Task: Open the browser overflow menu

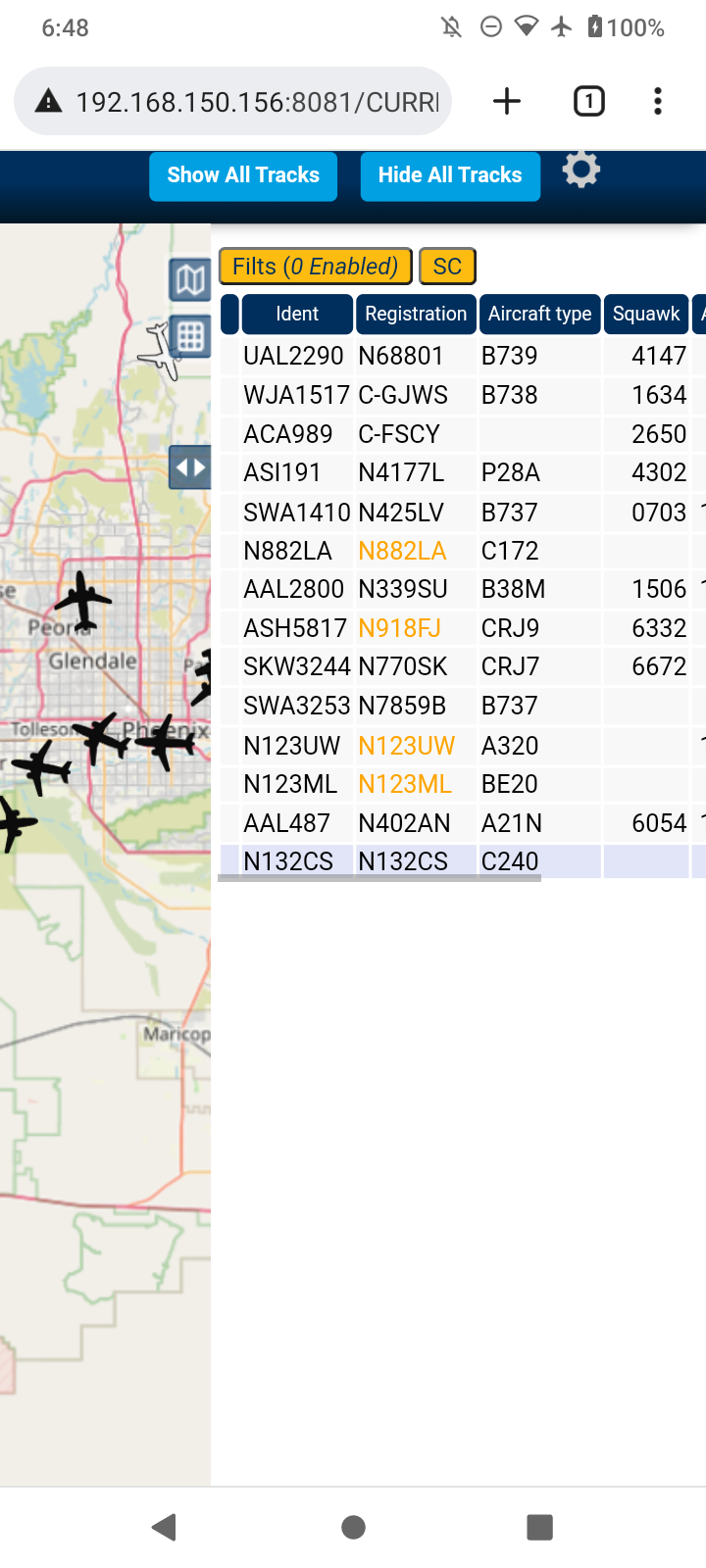Action: pos(658,101)
